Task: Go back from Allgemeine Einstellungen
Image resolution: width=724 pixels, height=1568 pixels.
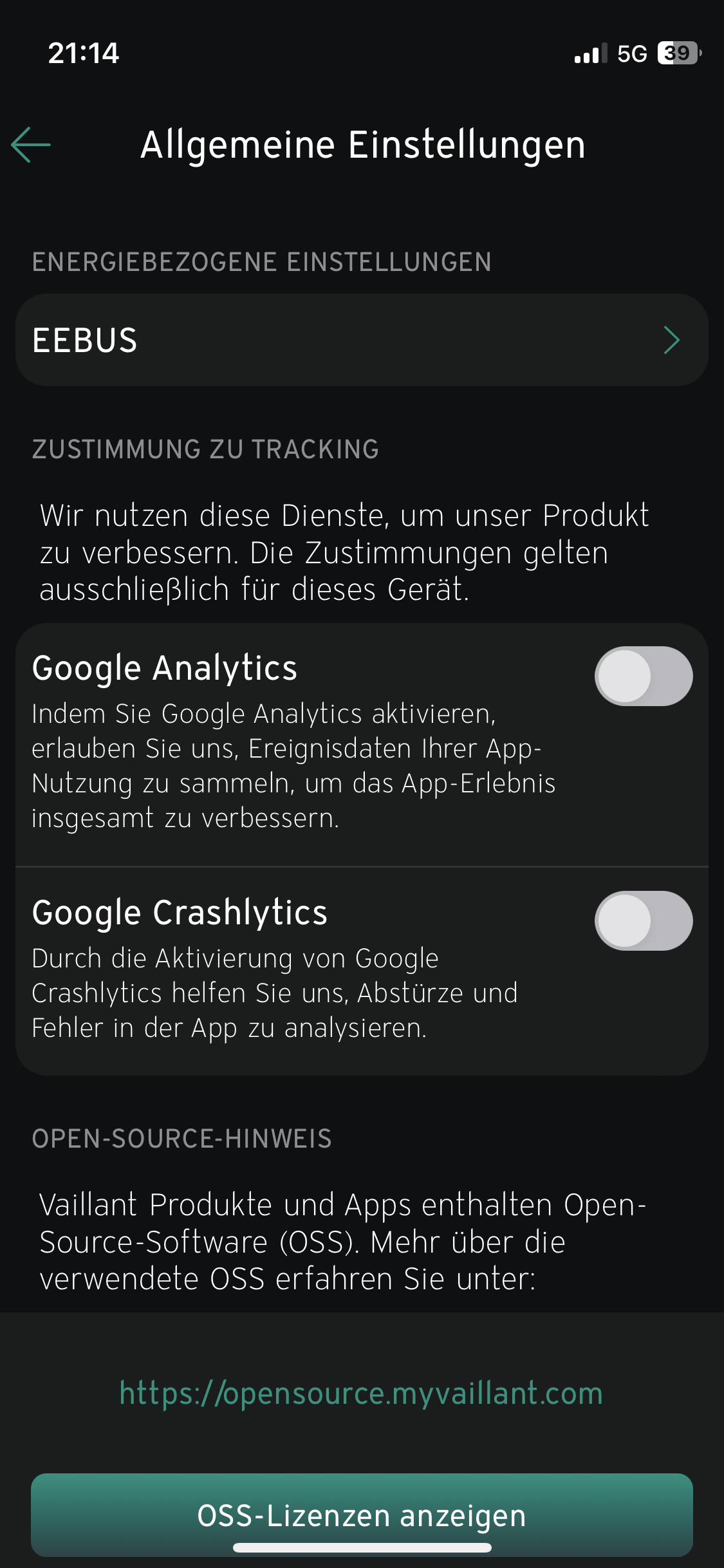Action: (31, 145)
